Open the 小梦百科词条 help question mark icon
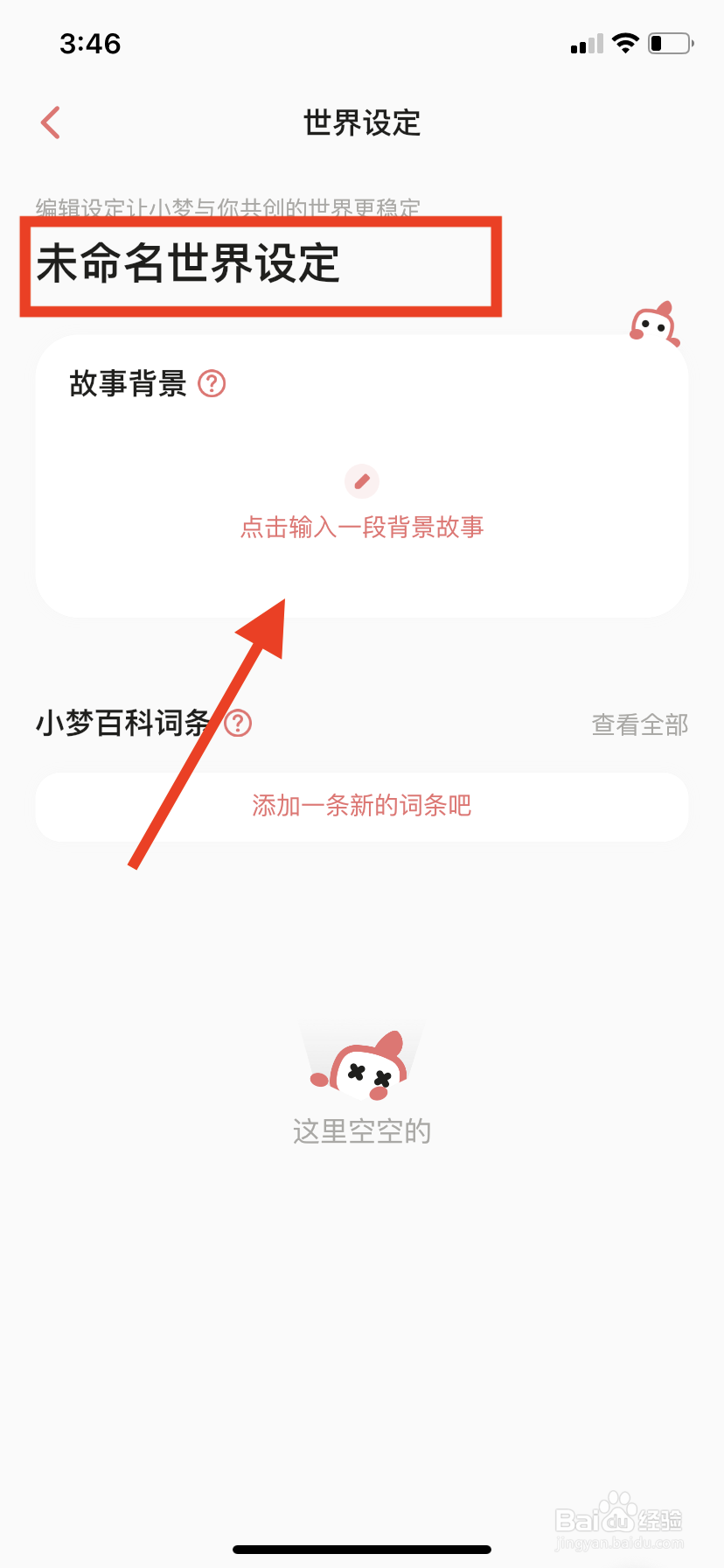Image resolution: width=724 pixels, height=1568 pixels. [237, 724]
